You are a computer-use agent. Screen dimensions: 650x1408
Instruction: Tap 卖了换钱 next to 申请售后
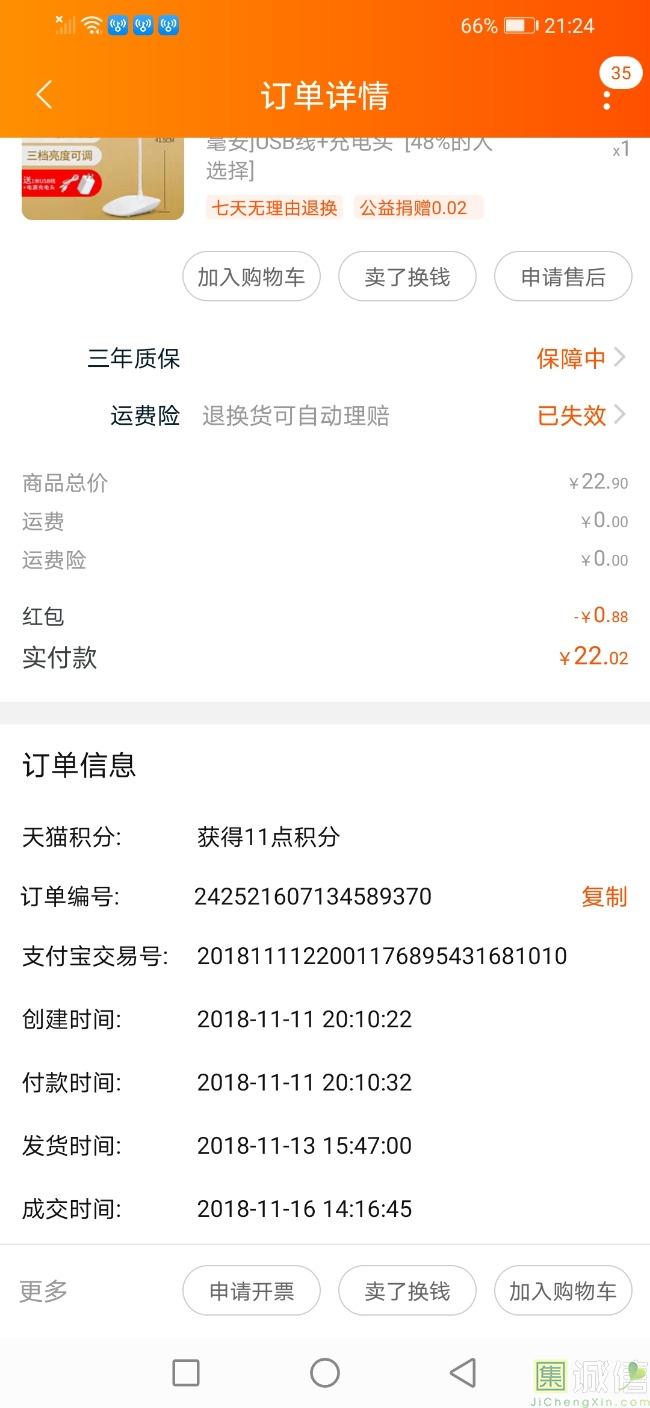(407, 277)
